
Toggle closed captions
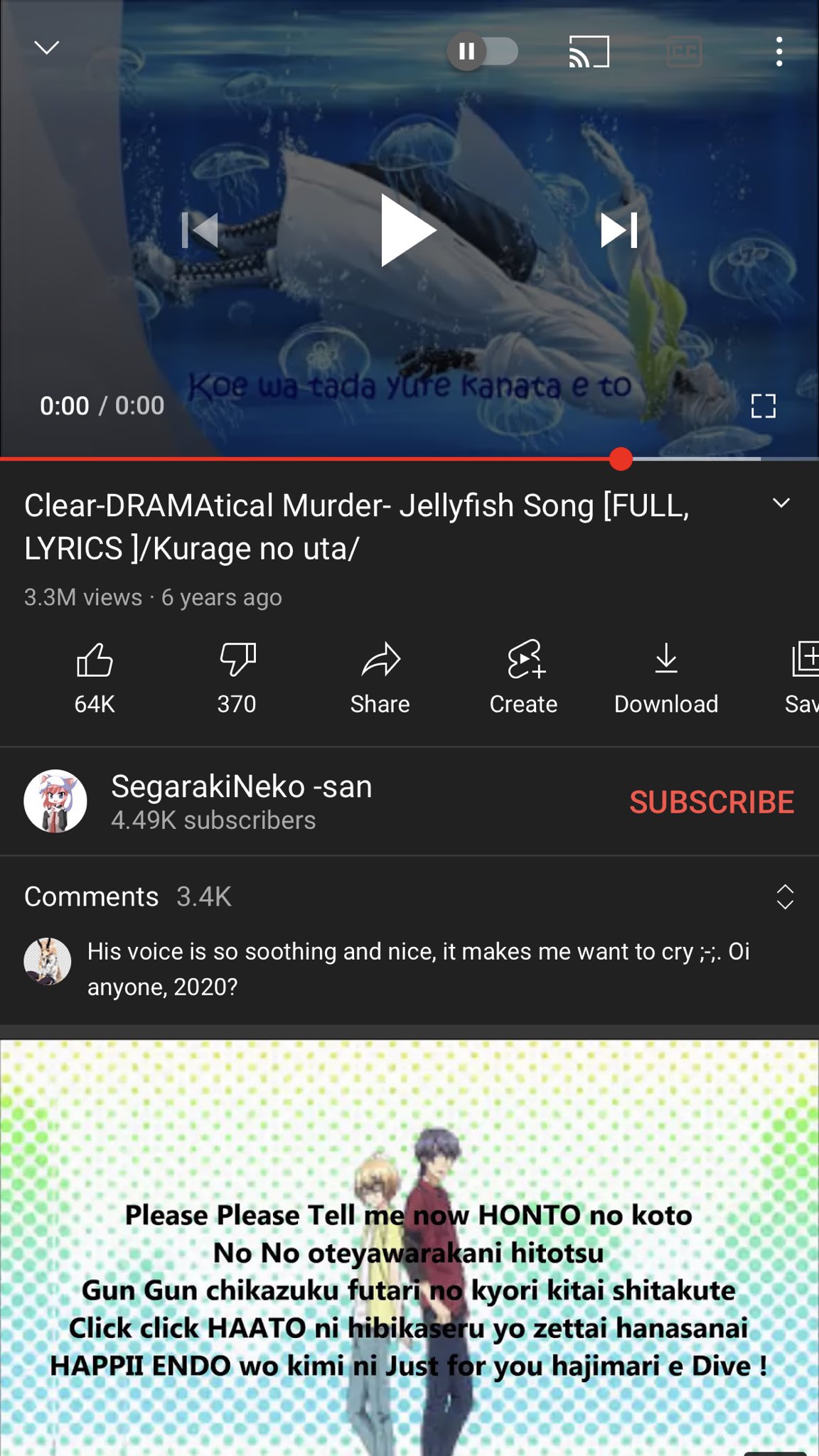[684, 52]
